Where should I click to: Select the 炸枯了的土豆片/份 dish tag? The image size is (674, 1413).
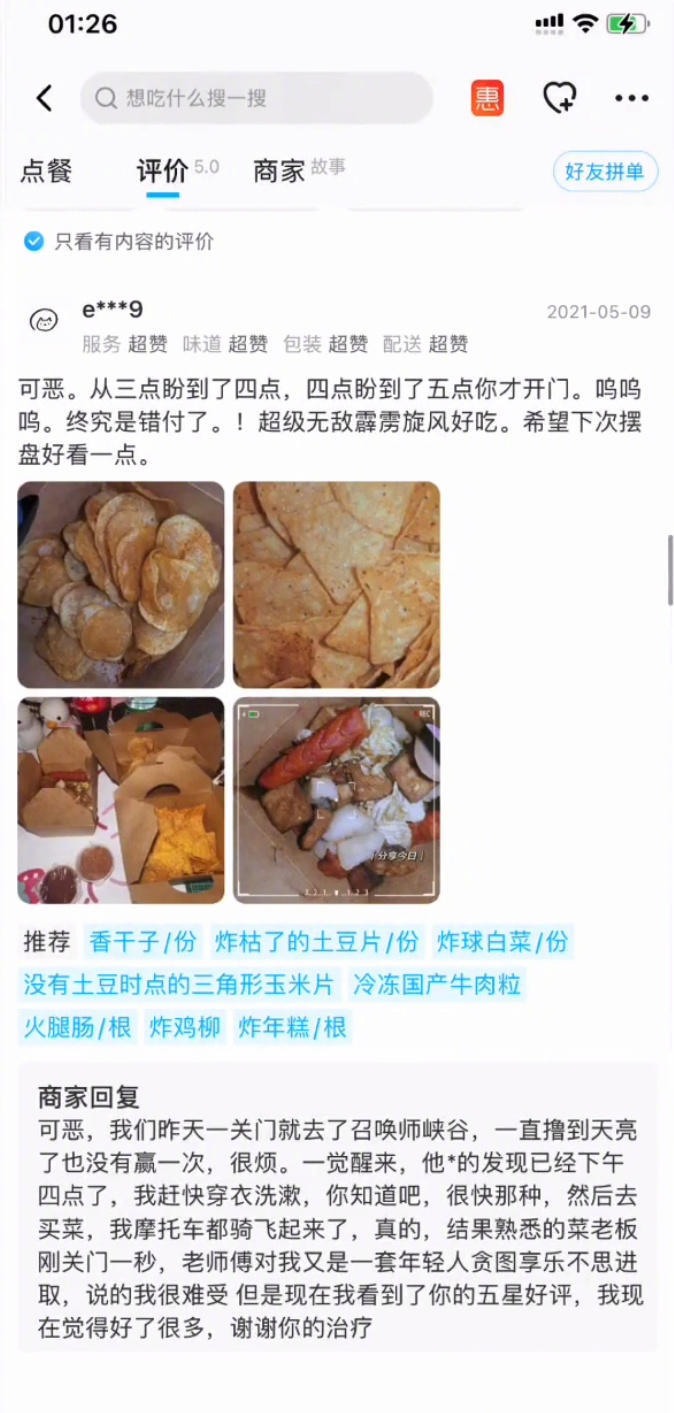click(x=316, y=941)
